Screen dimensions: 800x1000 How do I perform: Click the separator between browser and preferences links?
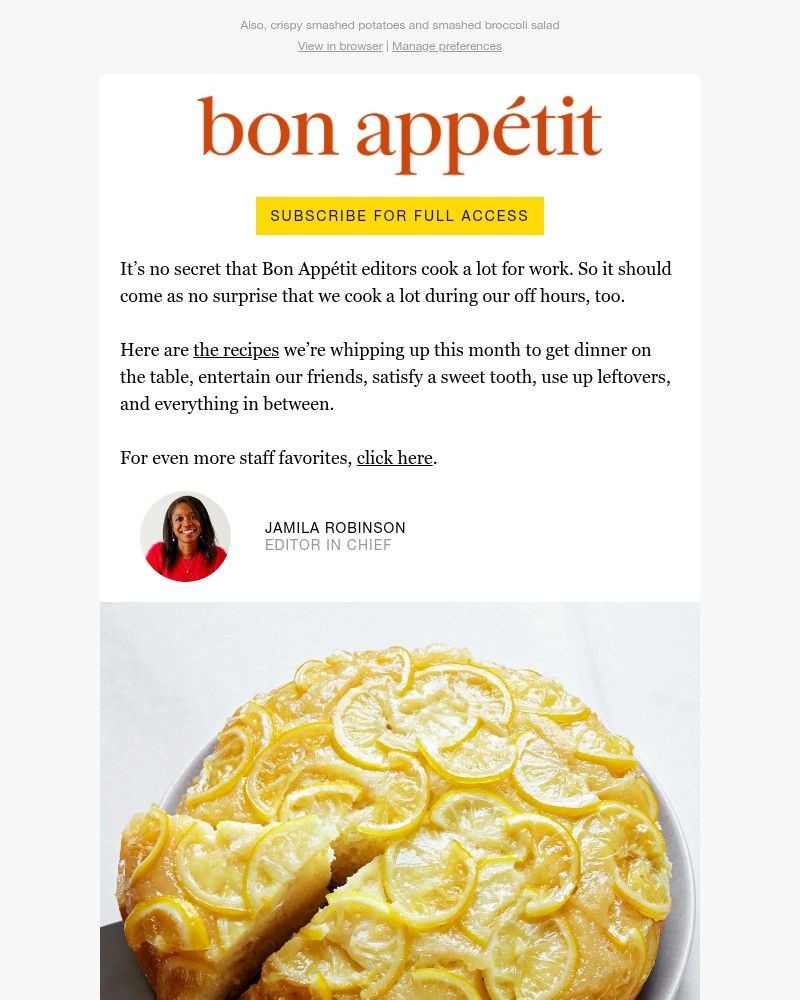[387, 46]
